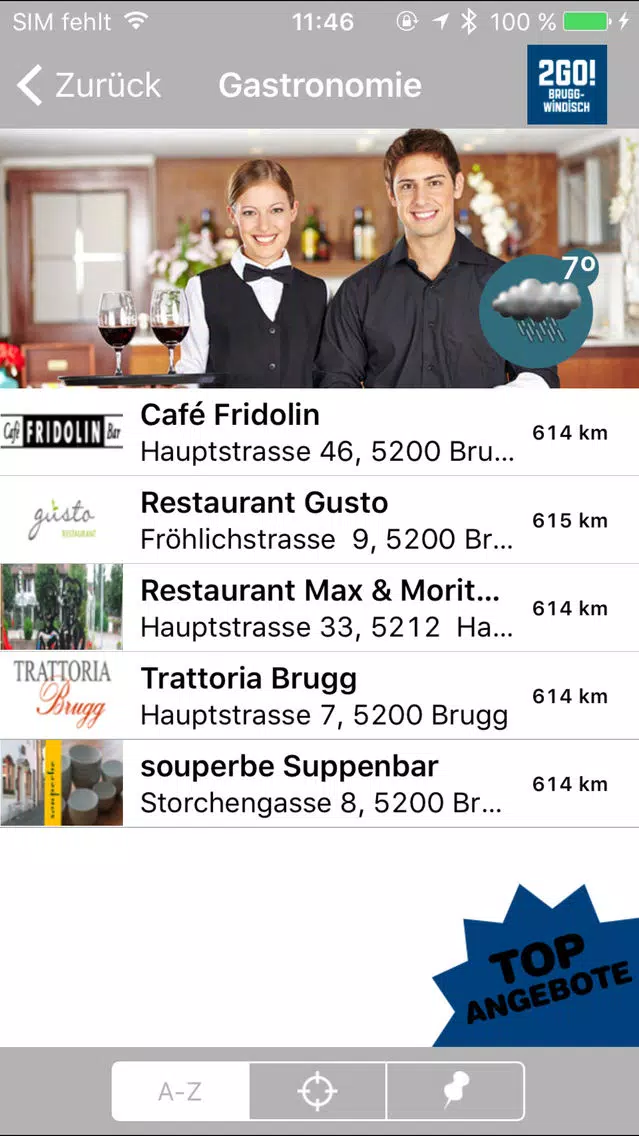Switch to A-Z sorting
Image resolution: width=639 pixels, height=1136 pixels.
[x=180, y=1091]
